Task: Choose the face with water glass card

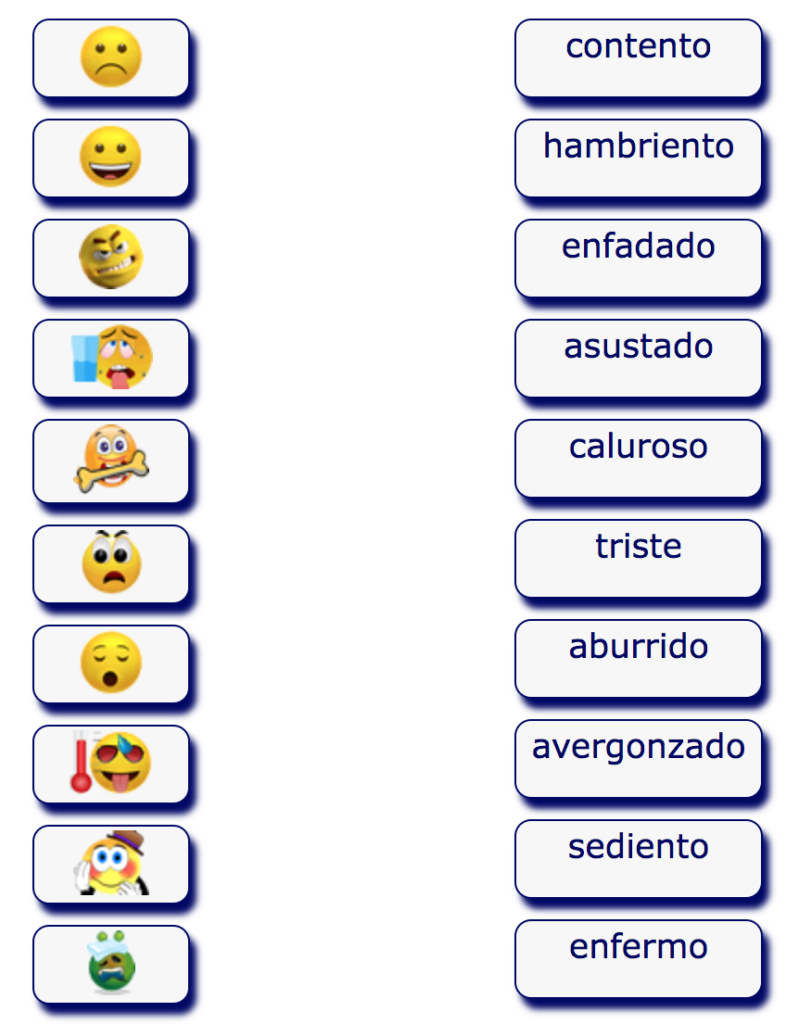Action: [x=111, y=358]
